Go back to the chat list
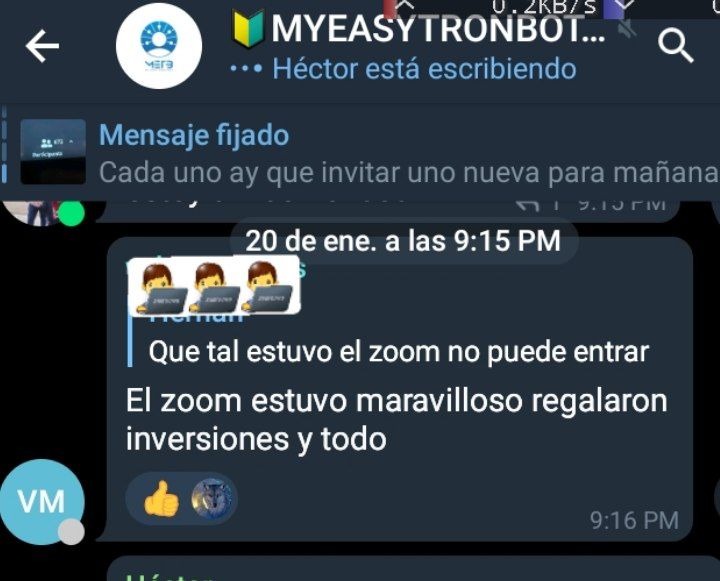The image size is (720, 581). tap(42, 46)
